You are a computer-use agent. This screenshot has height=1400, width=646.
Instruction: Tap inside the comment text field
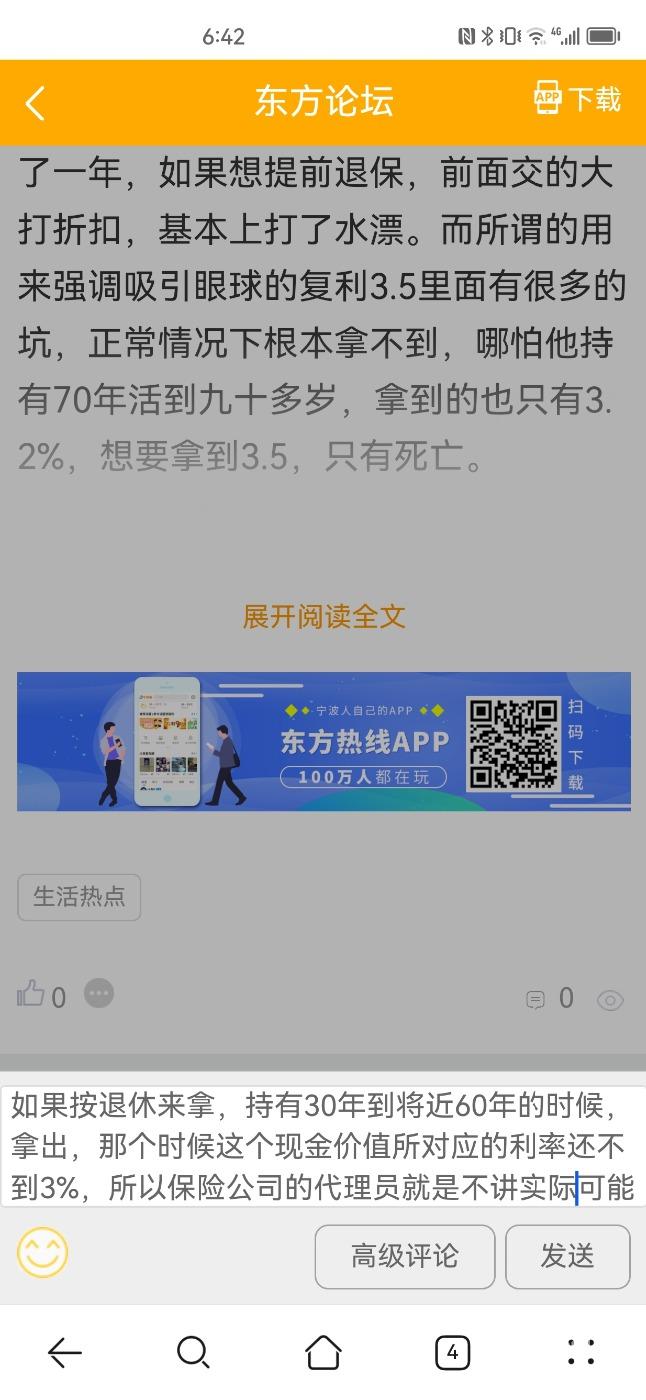pyautogui.click(x=323, y=1147)
